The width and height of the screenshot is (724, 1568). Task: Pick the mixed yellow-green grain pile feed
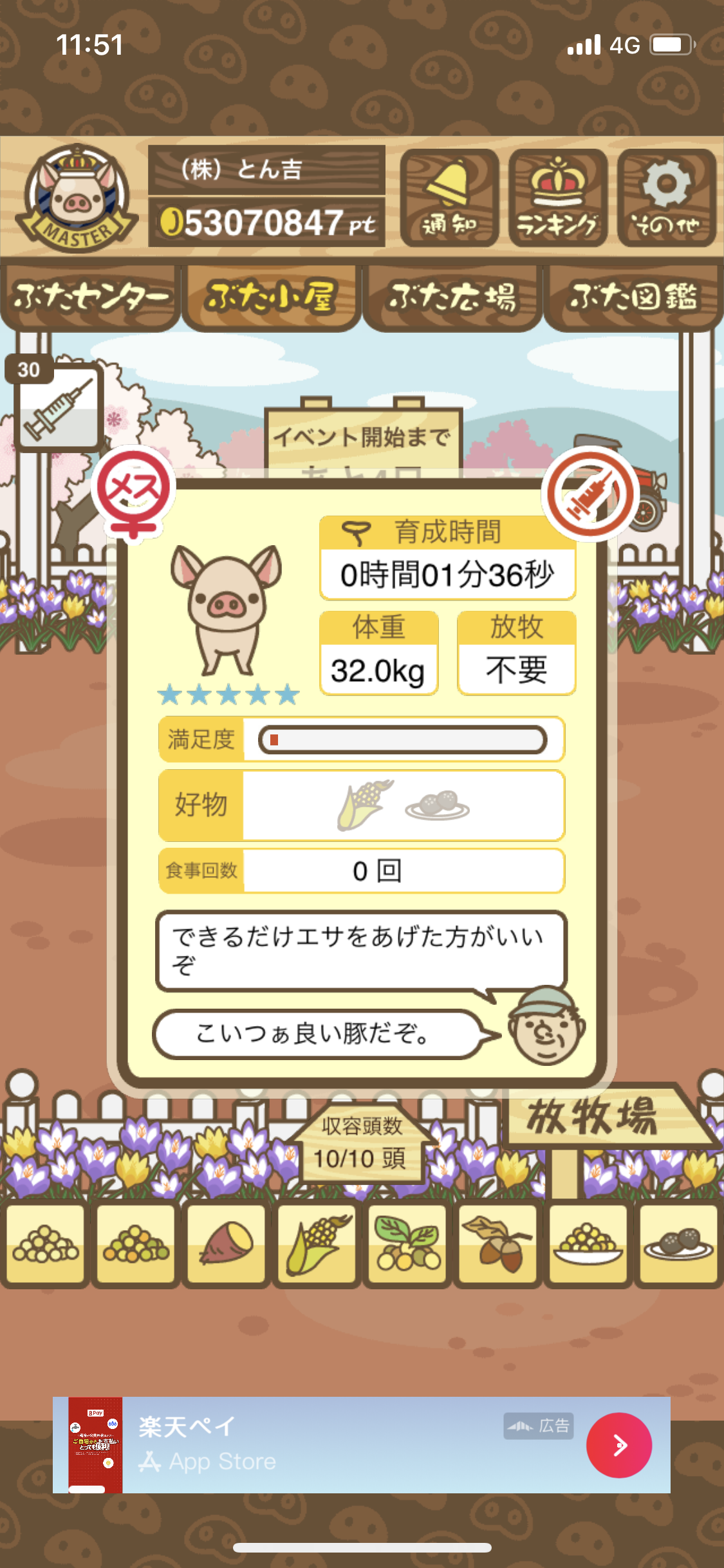[x=135, y=1244]
